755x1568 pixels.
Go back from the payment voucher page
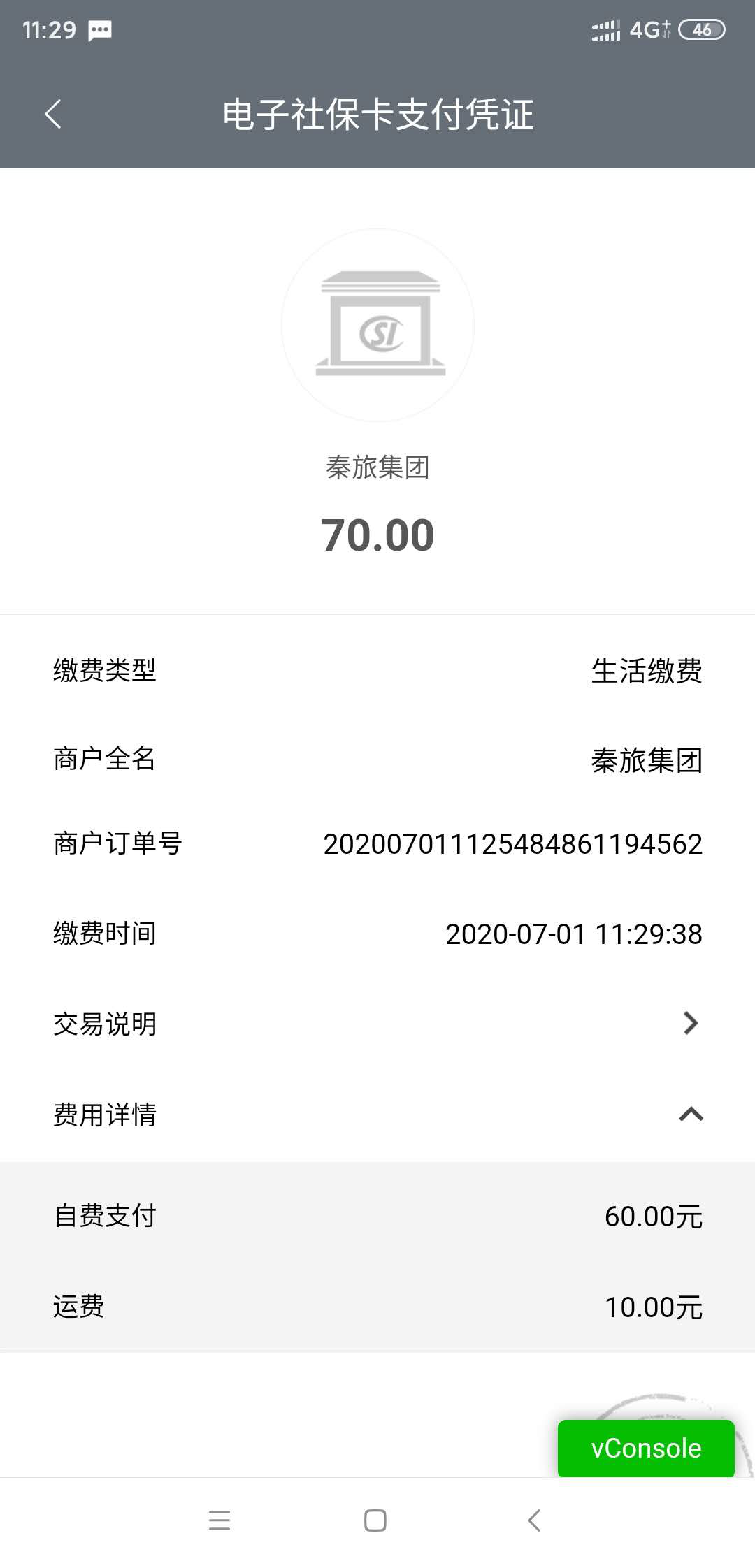(x=53, y=114)
